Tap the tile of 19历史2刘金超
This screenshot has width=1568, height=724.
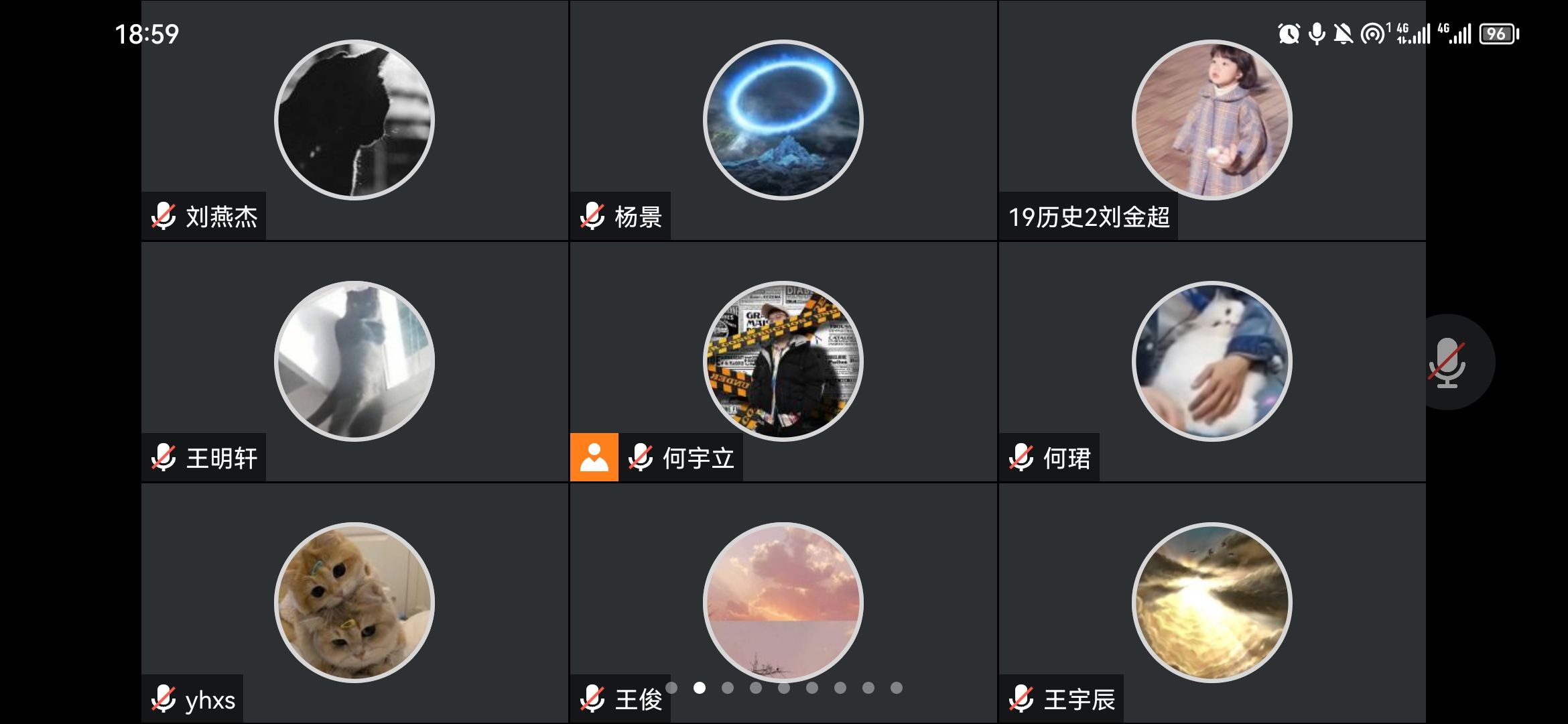click(1212, 121)
